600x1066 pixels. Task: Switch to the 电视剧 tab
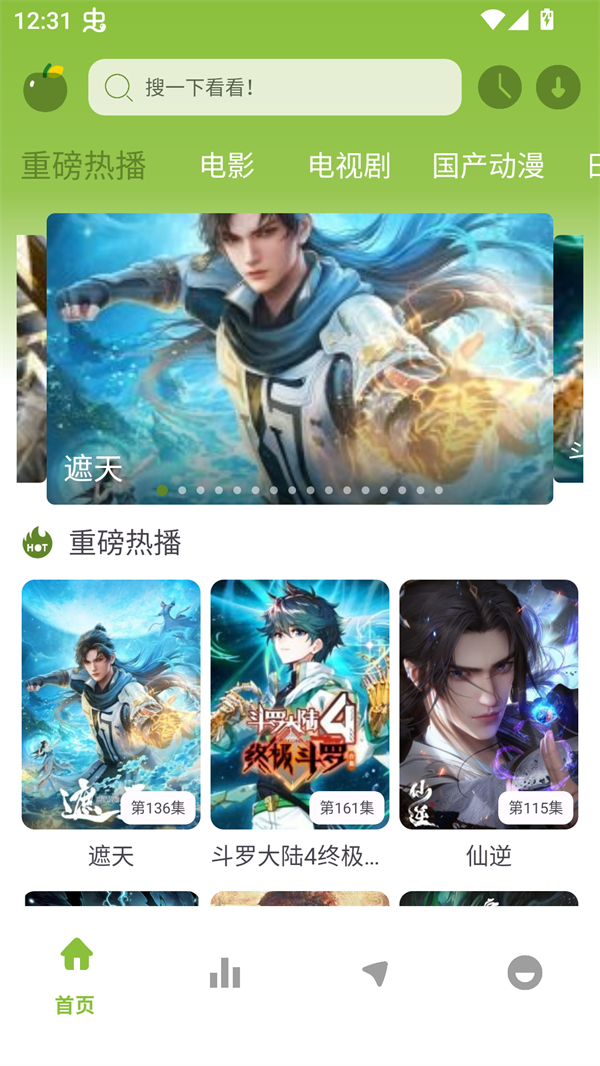point(349,166)
